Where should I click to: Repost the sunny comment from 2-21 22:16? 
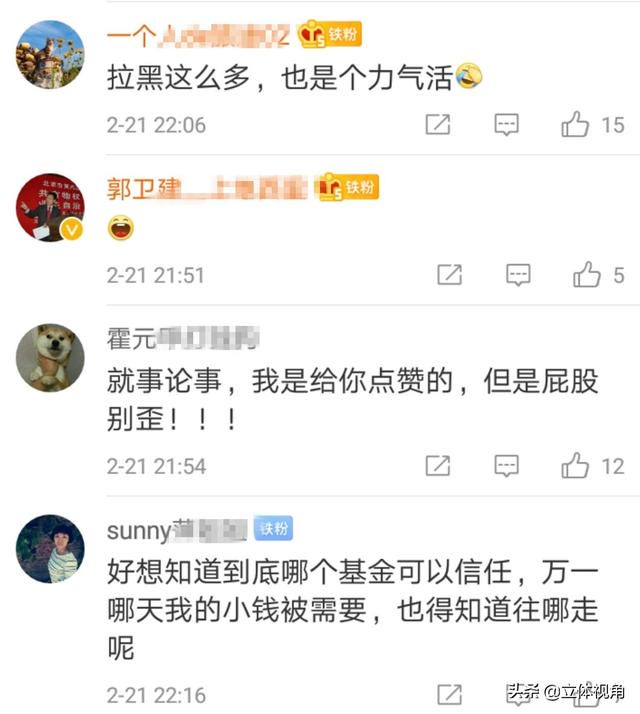click(449, 693)
